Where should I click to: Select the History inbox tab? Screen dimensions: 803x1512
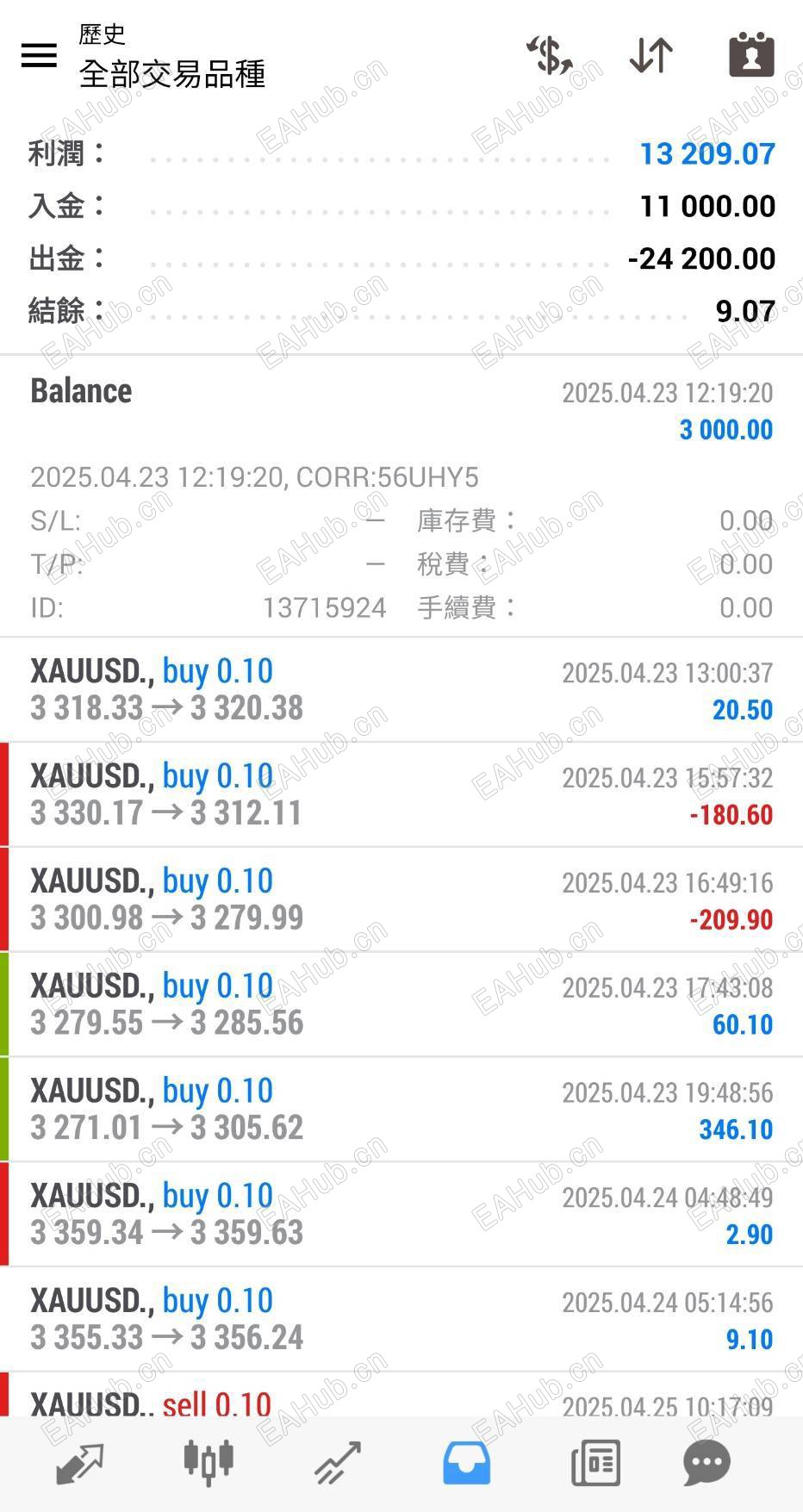click(466, 1463)
